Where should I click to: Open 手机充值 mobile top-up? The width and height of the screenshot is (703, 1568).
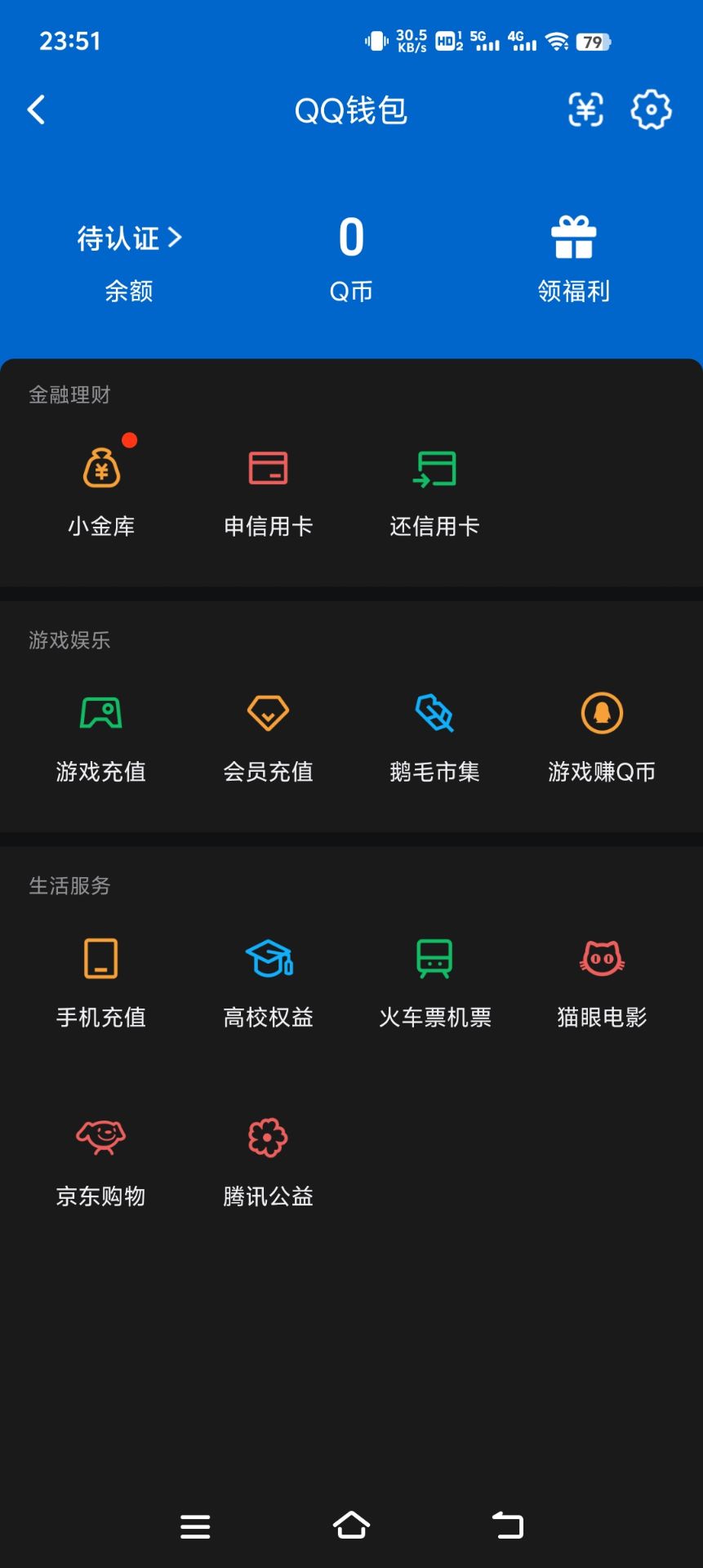(x=100, y=978)
